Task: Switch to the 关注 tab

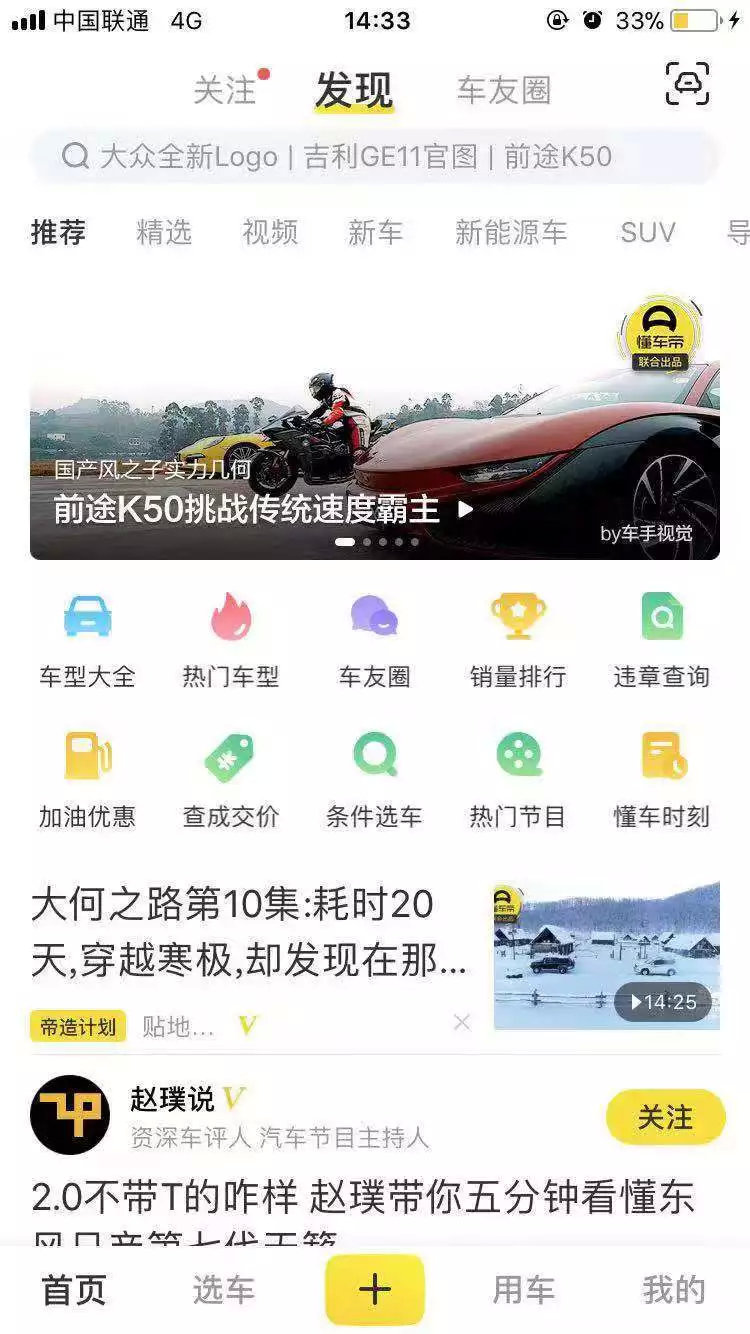Action: pos(225,90)
